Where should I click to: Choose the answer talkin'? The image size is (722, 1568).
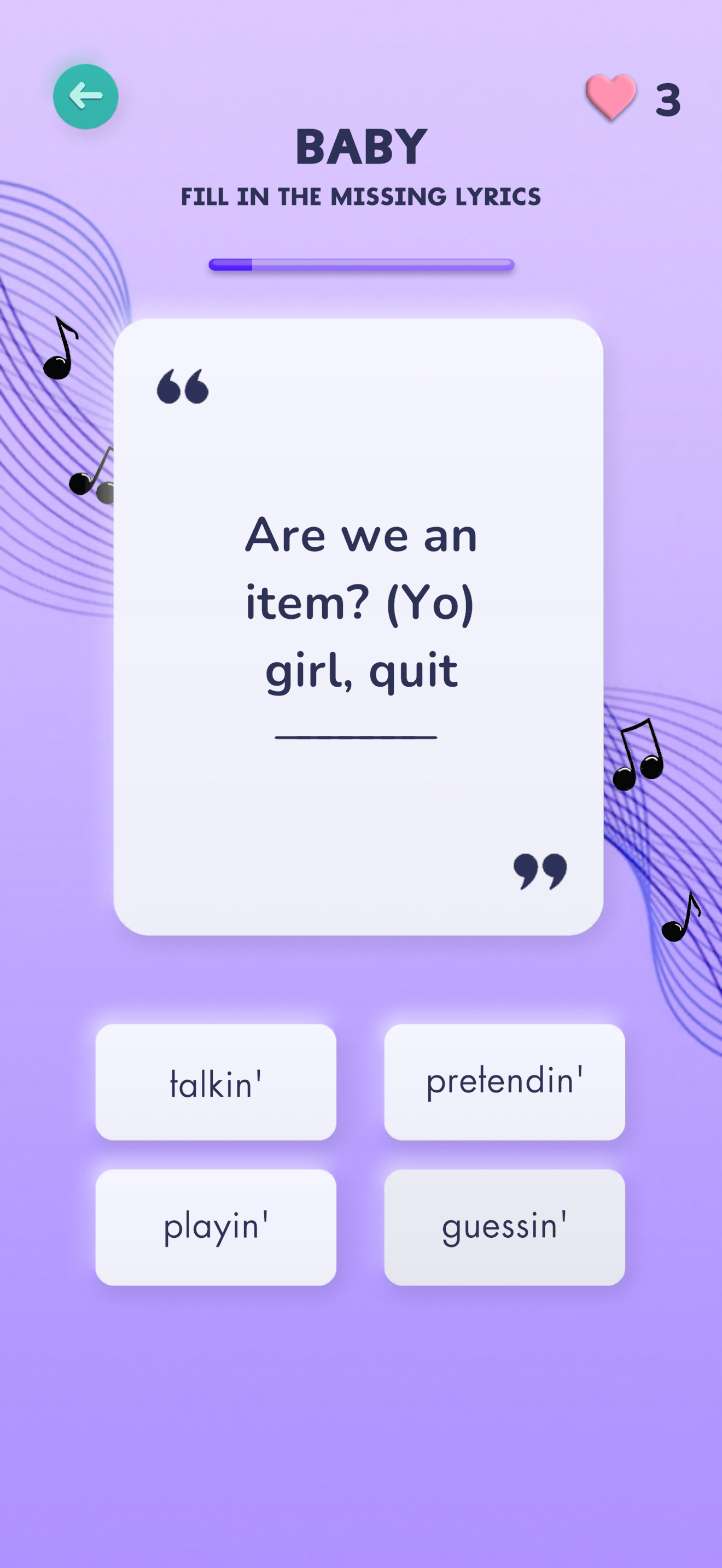[216, 1081]
